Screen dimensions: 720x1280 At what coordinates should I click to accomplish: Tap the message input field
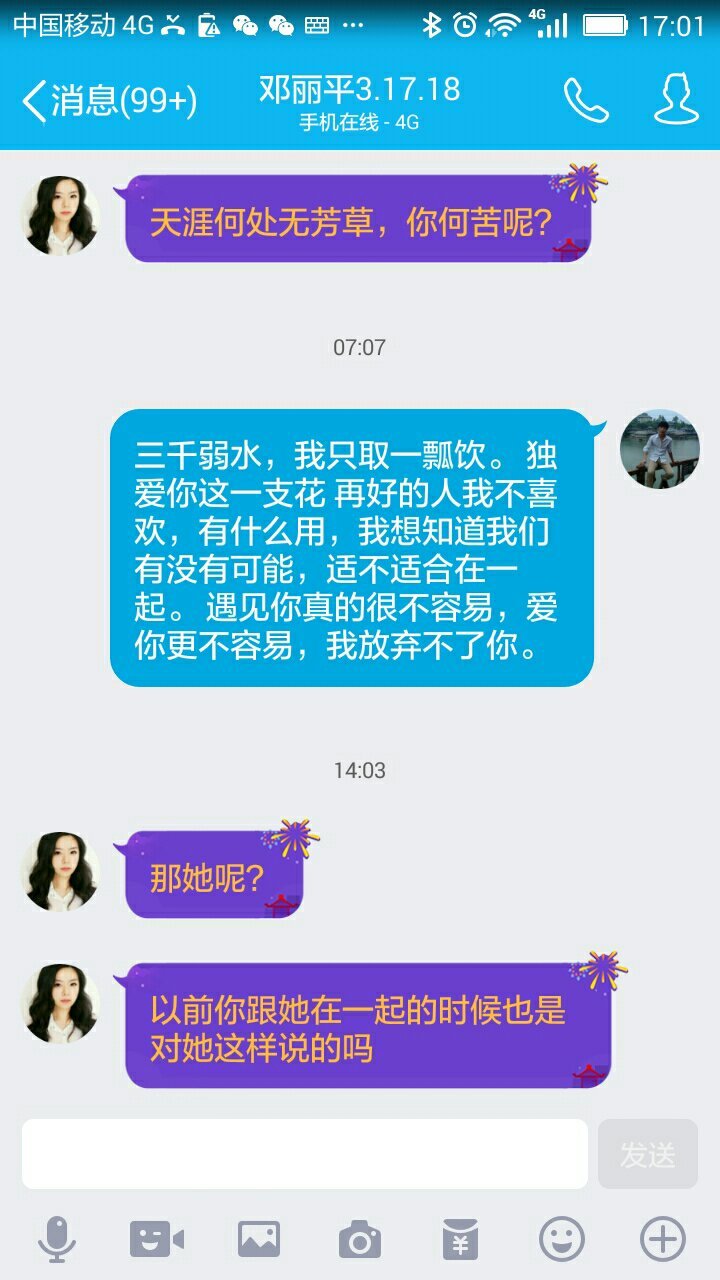click(304, 1153)
